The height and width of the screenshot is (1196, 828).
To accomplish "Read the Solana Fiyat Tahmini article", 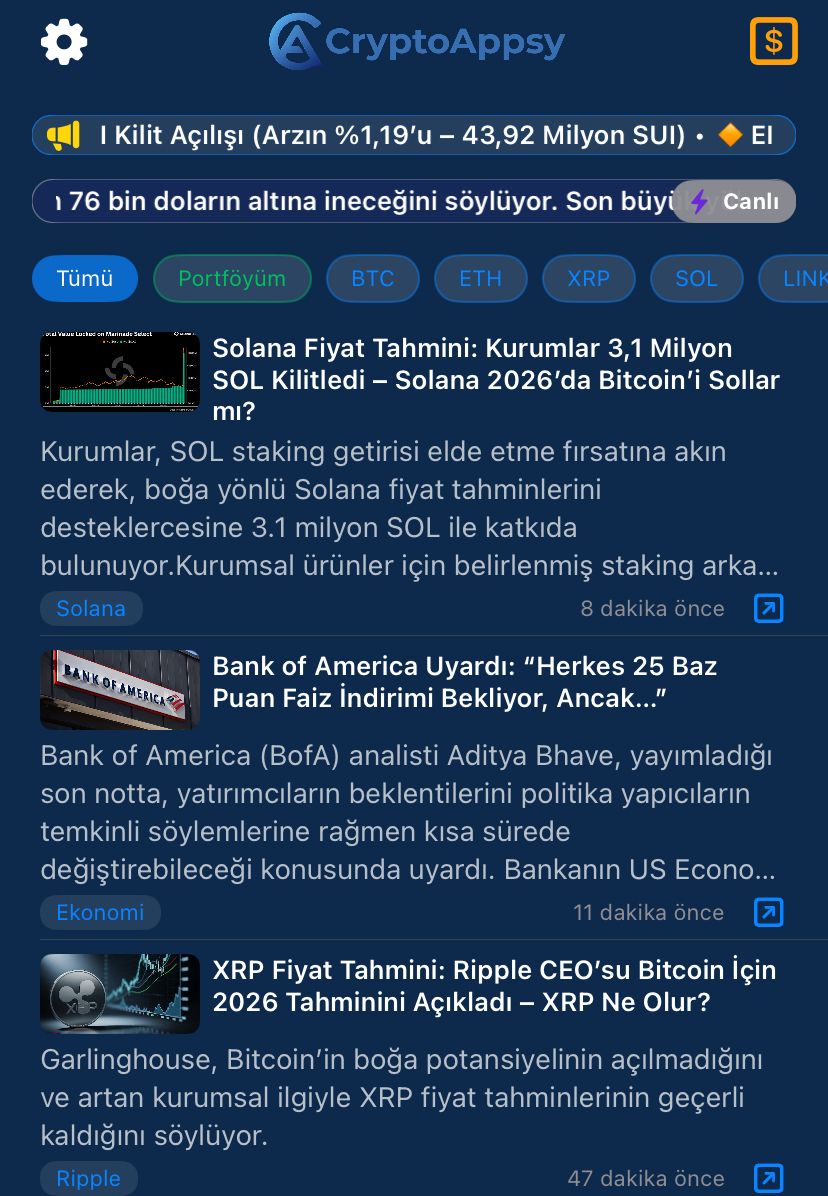I will [x=495, y=379].
